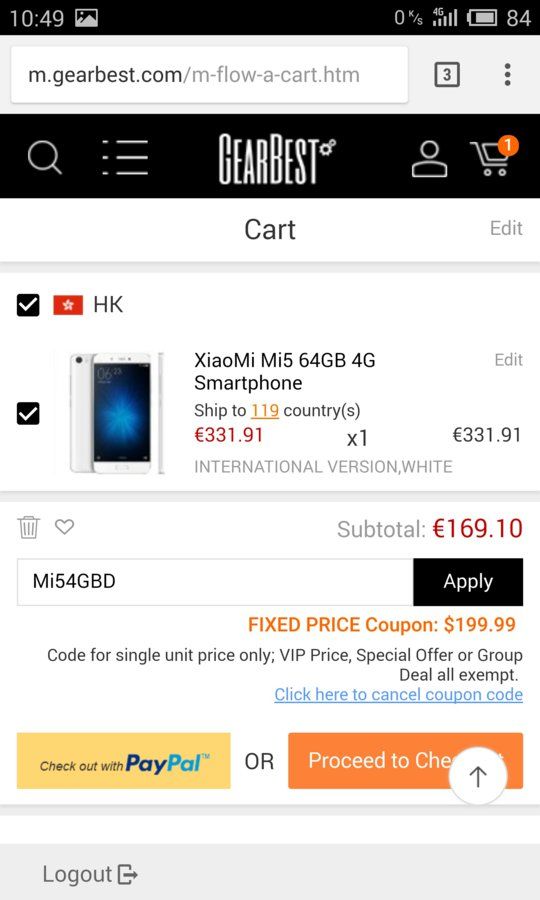Open the search magnifier icon
This screenshot has height=900, width=540.
coord(44,157)
